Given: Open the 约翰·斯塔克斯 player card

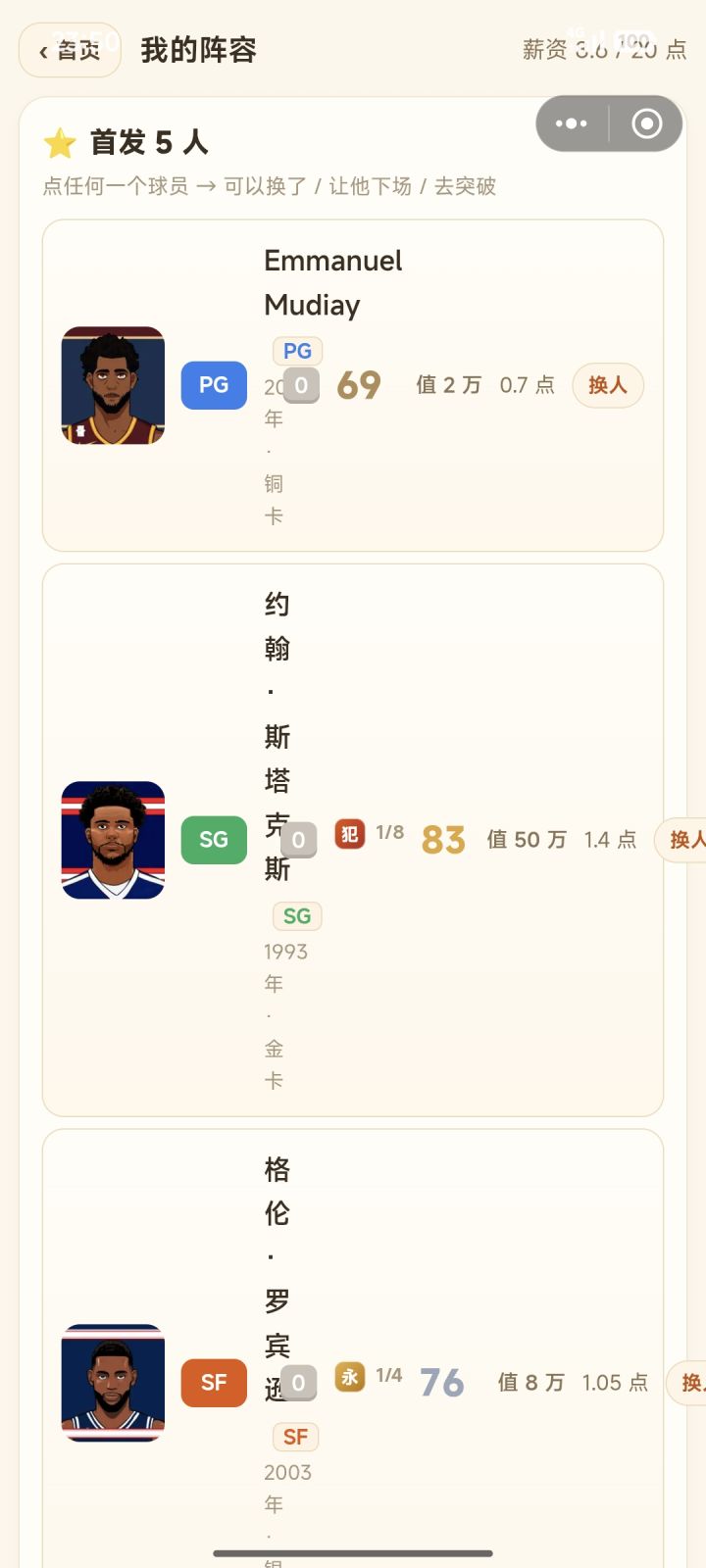Looking at the screenshot, I should [353, 840].
